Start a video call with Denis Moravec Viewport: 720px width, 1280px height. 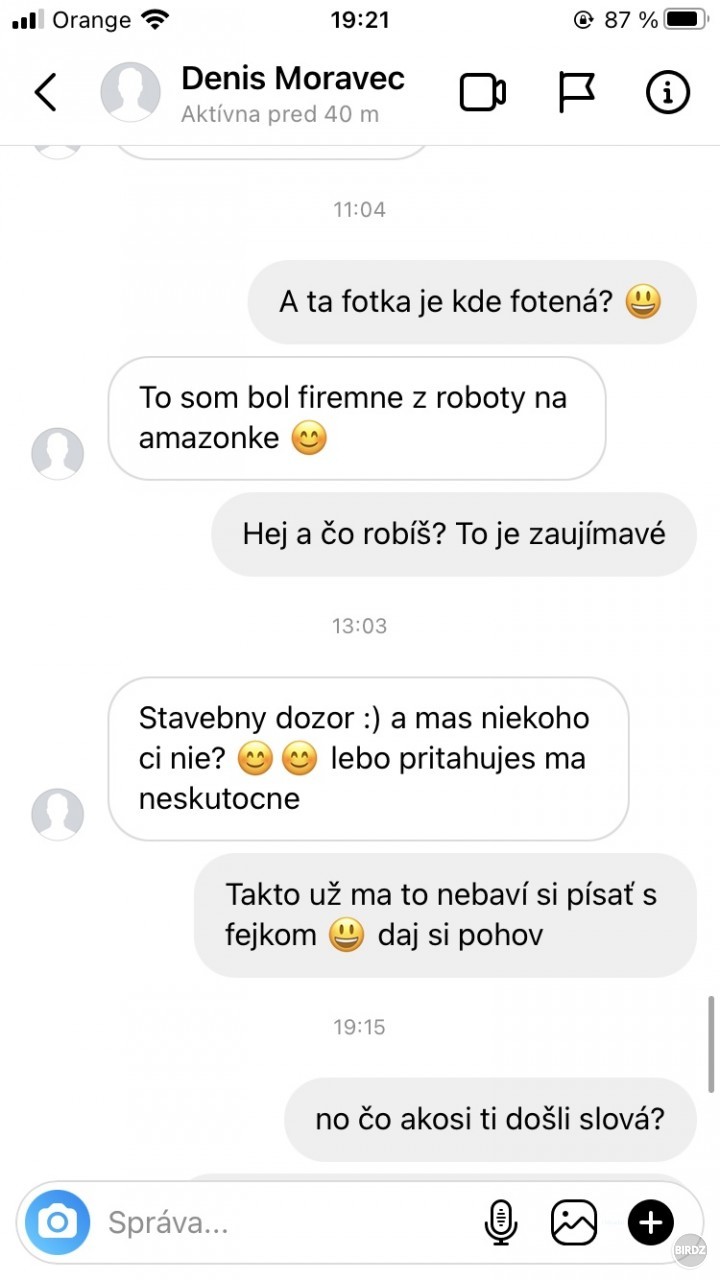(482, 93)
